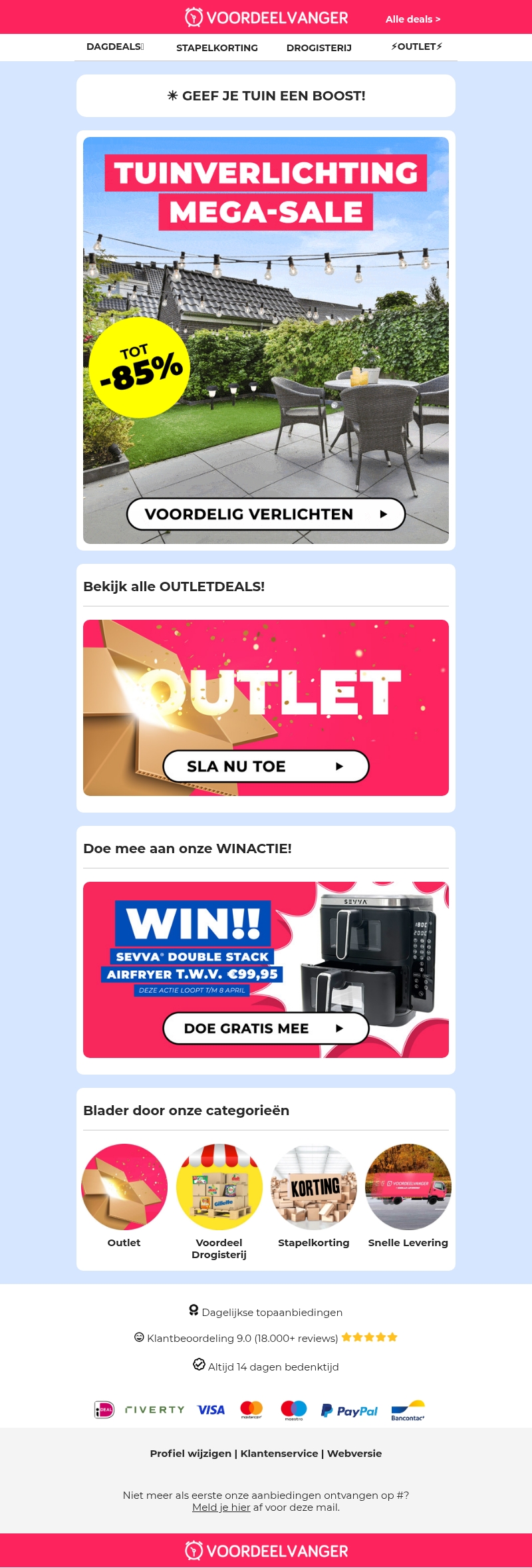Enter the giveaway via 'Doe gratis mee'
Screen dimensions: 532x1568
tap(266, 1028)
